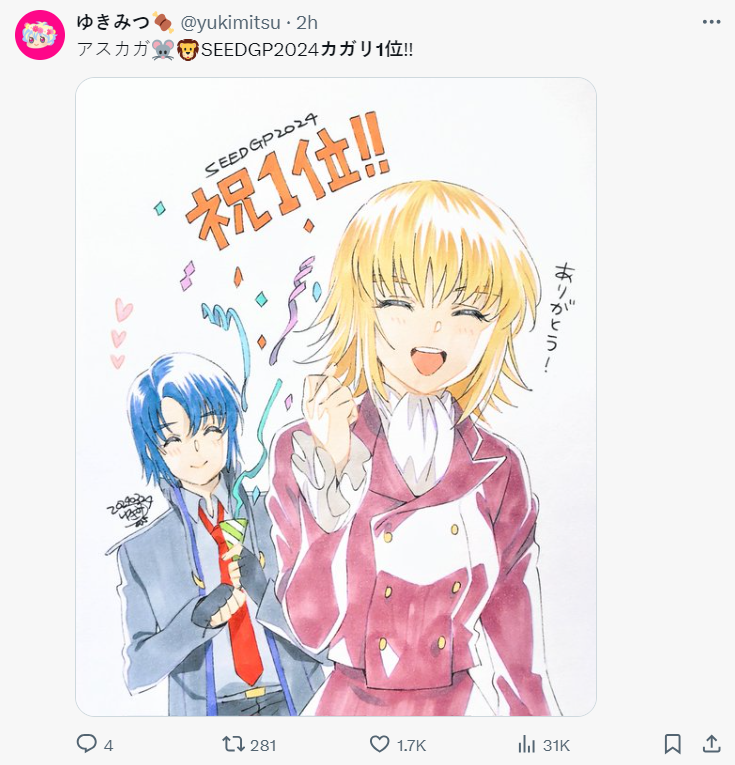Open the post's overflow menu
The width and height of the screenshot is (735, 765).
point(710,22)
